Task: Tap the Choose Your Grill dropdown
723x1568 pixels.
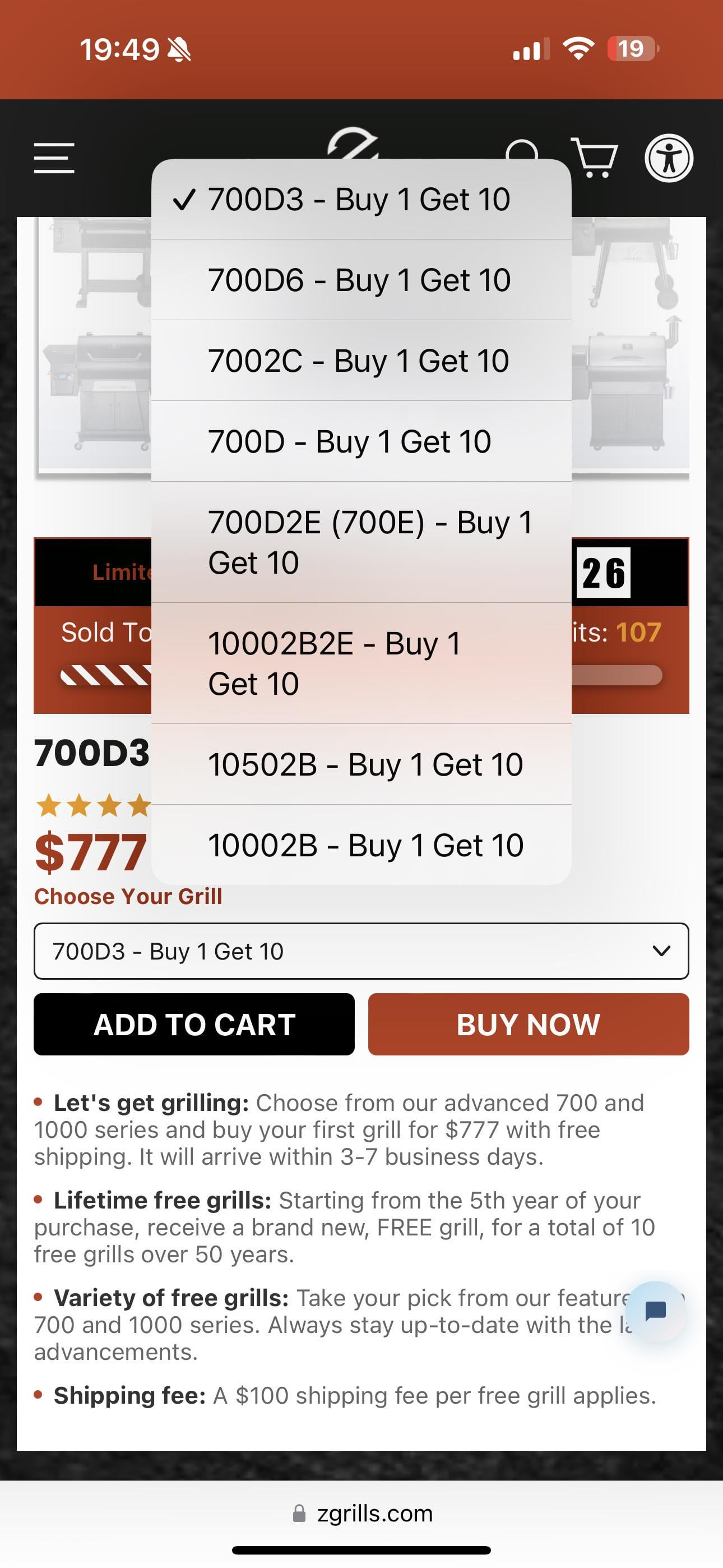Action: [361, 951]
